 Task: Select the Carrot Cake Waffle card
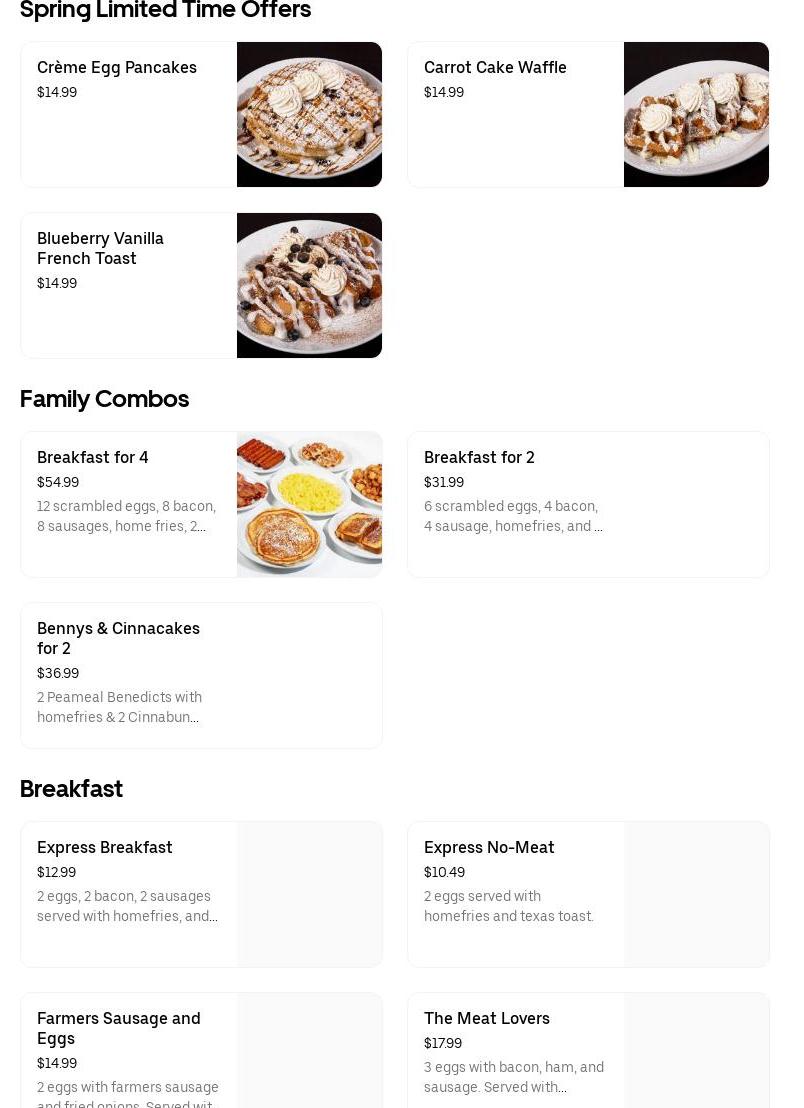tap(588, 114)
